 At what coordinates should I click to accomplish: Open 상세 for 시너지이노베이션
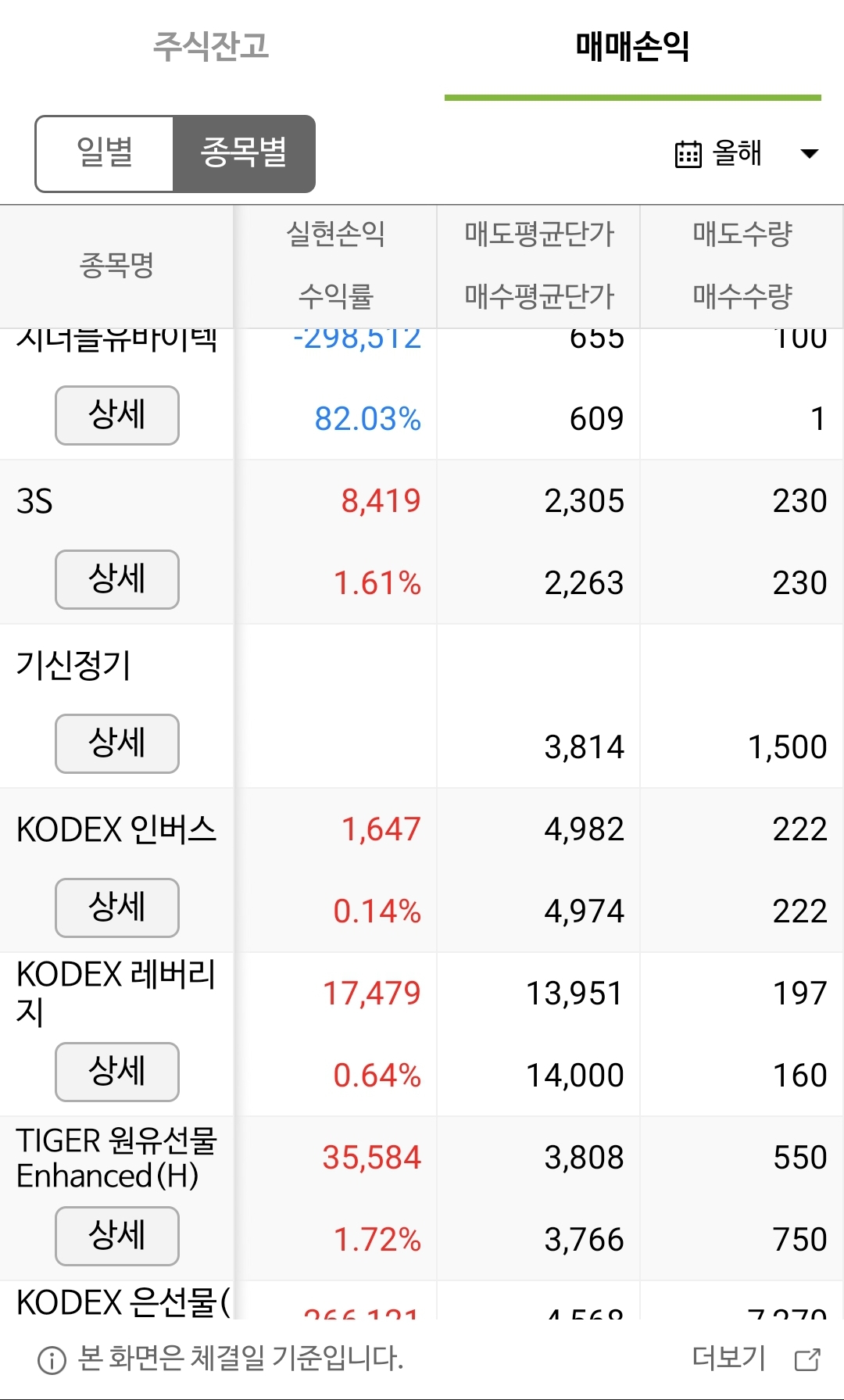(117, 415)
